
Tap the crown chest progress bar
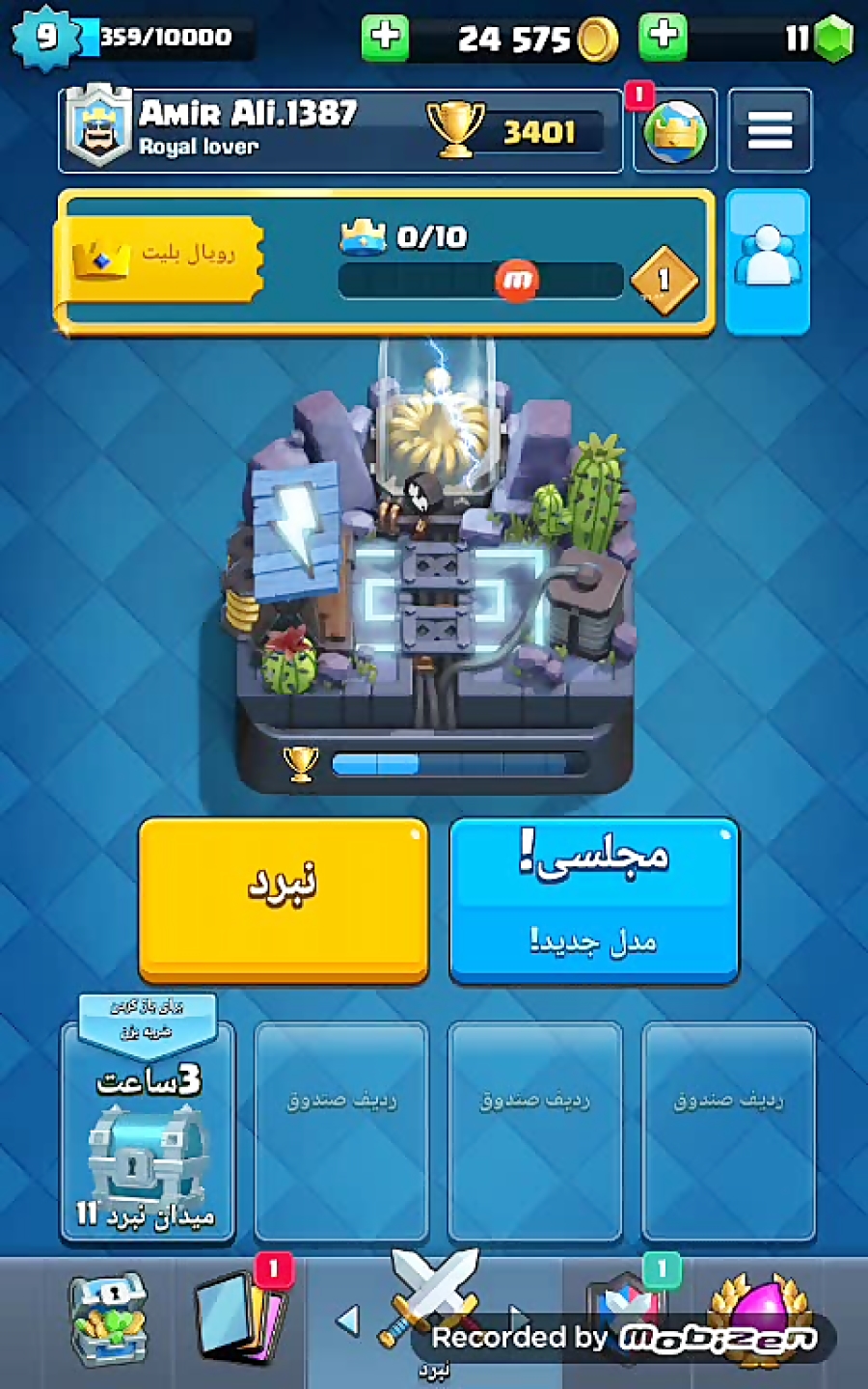click(x=479, y=279)
